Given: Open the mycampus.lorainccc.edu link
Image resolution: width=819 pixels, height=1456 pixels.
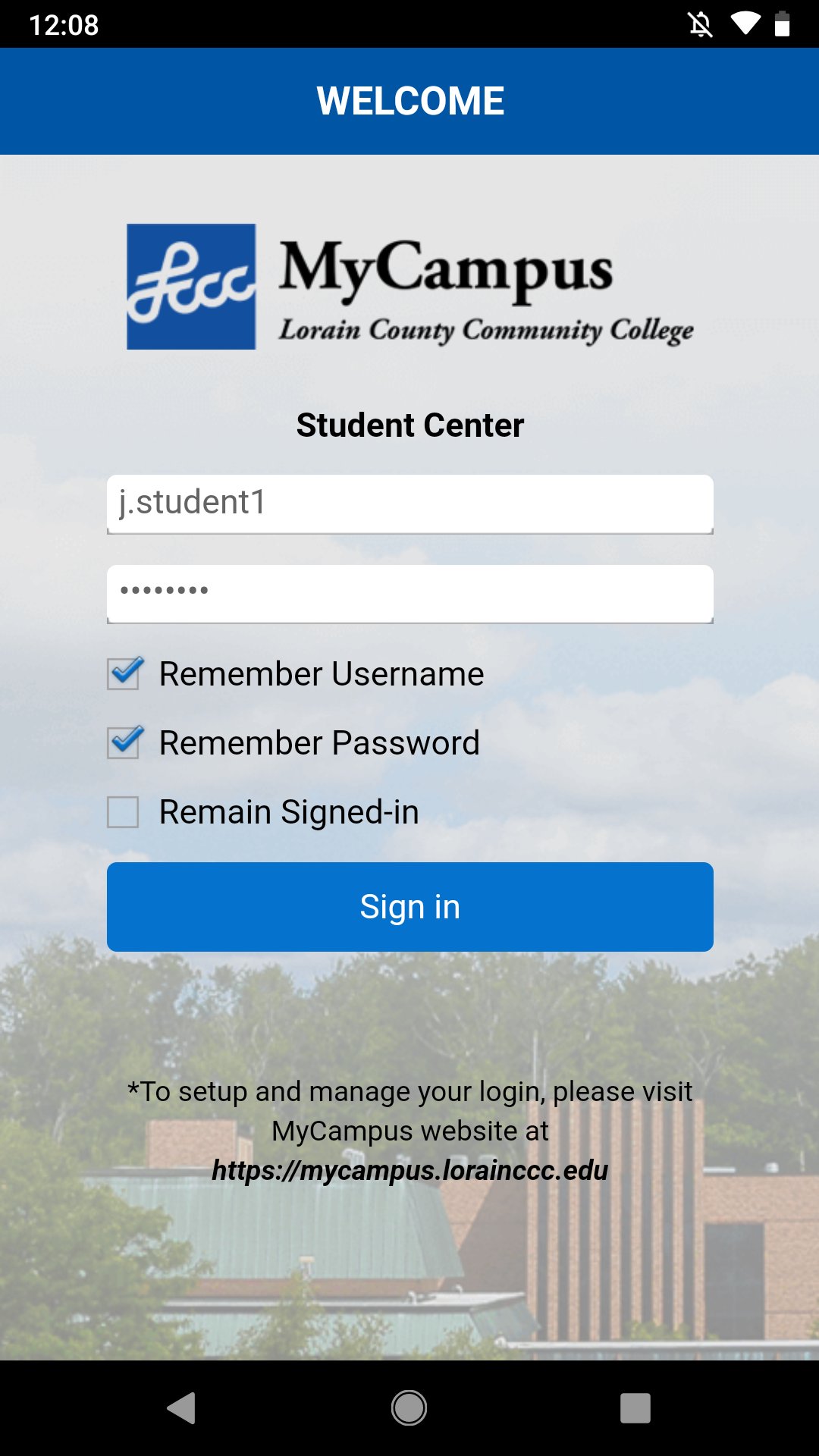Looking at the screenshot, I should pyautogui.click(x=409, y=1170).
